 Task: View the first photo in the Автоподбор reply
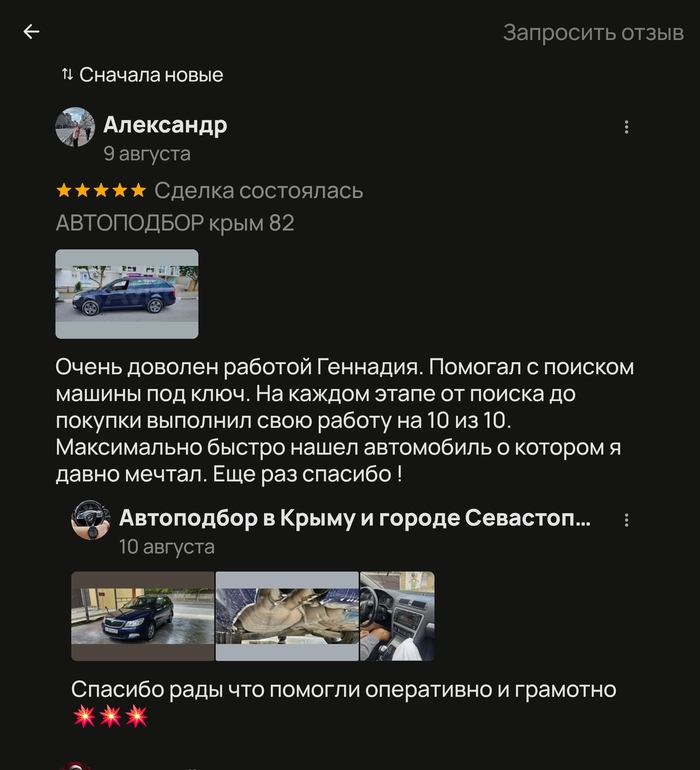click(142, 616)
